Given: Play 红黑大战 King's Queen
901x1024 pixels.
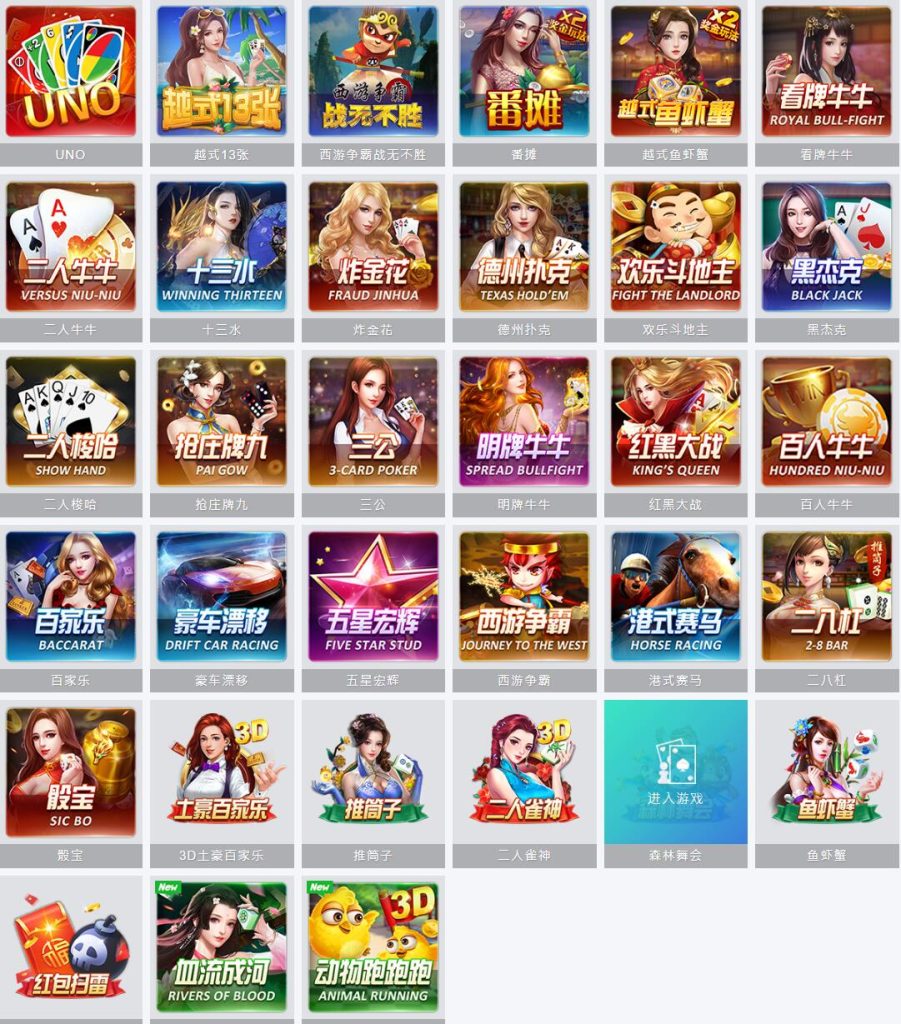Looking at the screenshot, I should pyautogui.click(x=676, y=421).
